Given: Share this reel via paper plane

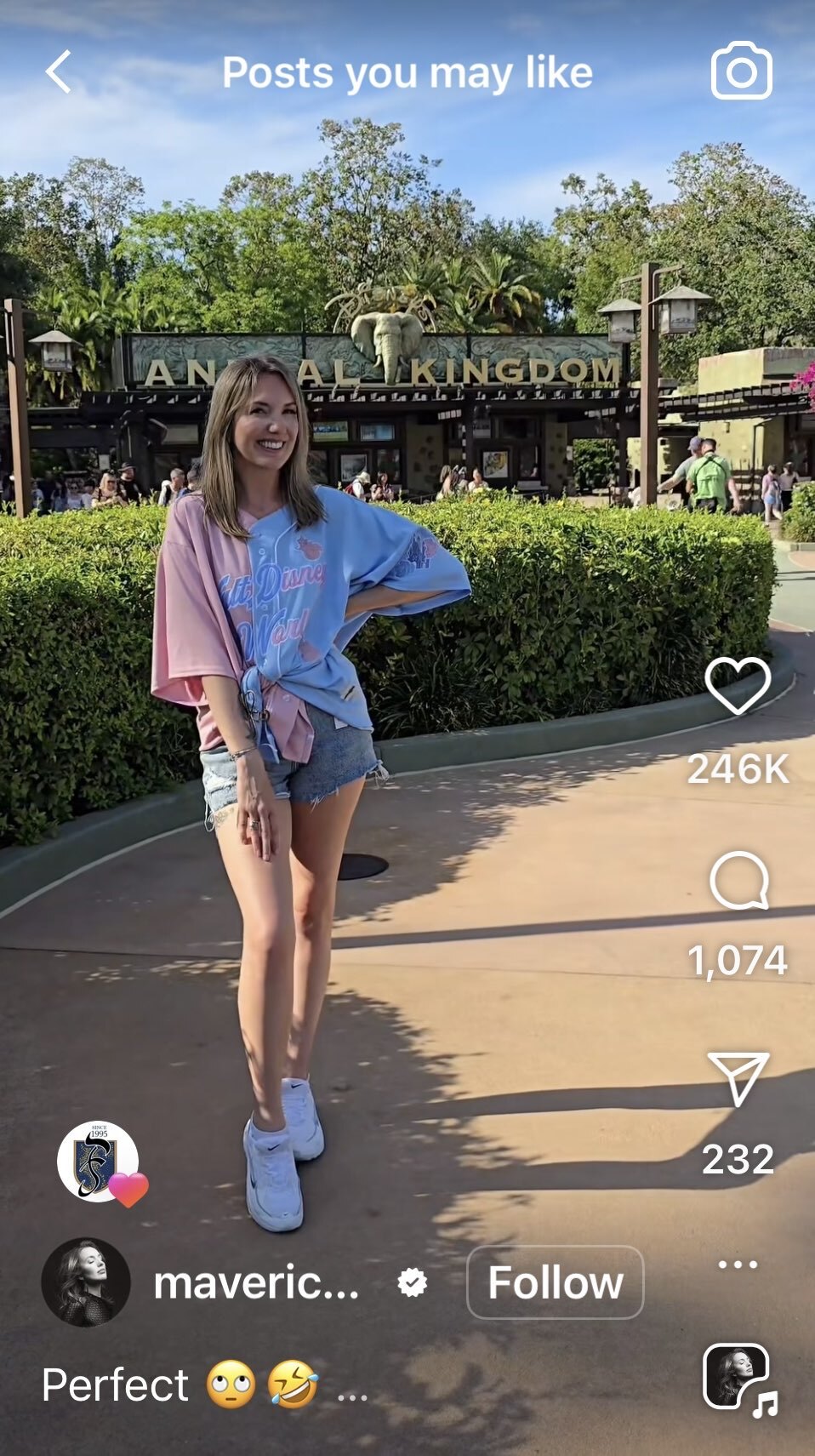Looking at the screenshot, I should [x=738, y=1077].
